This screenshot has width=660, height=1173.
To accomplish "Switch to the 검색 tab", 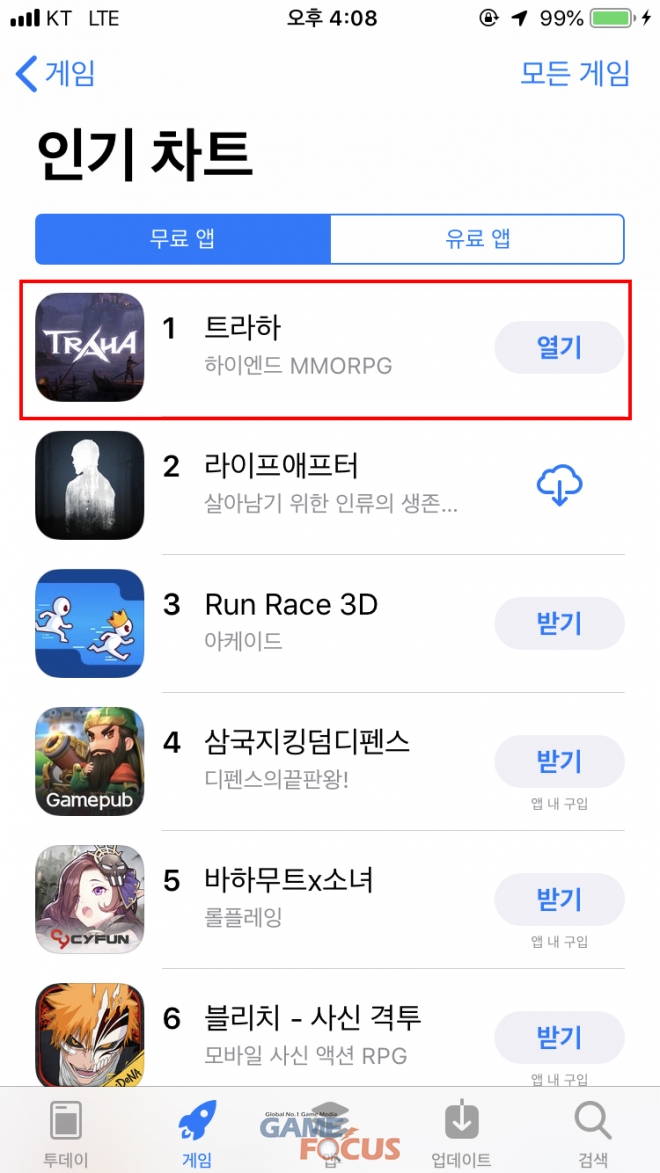I will [x=592, y=1133].
